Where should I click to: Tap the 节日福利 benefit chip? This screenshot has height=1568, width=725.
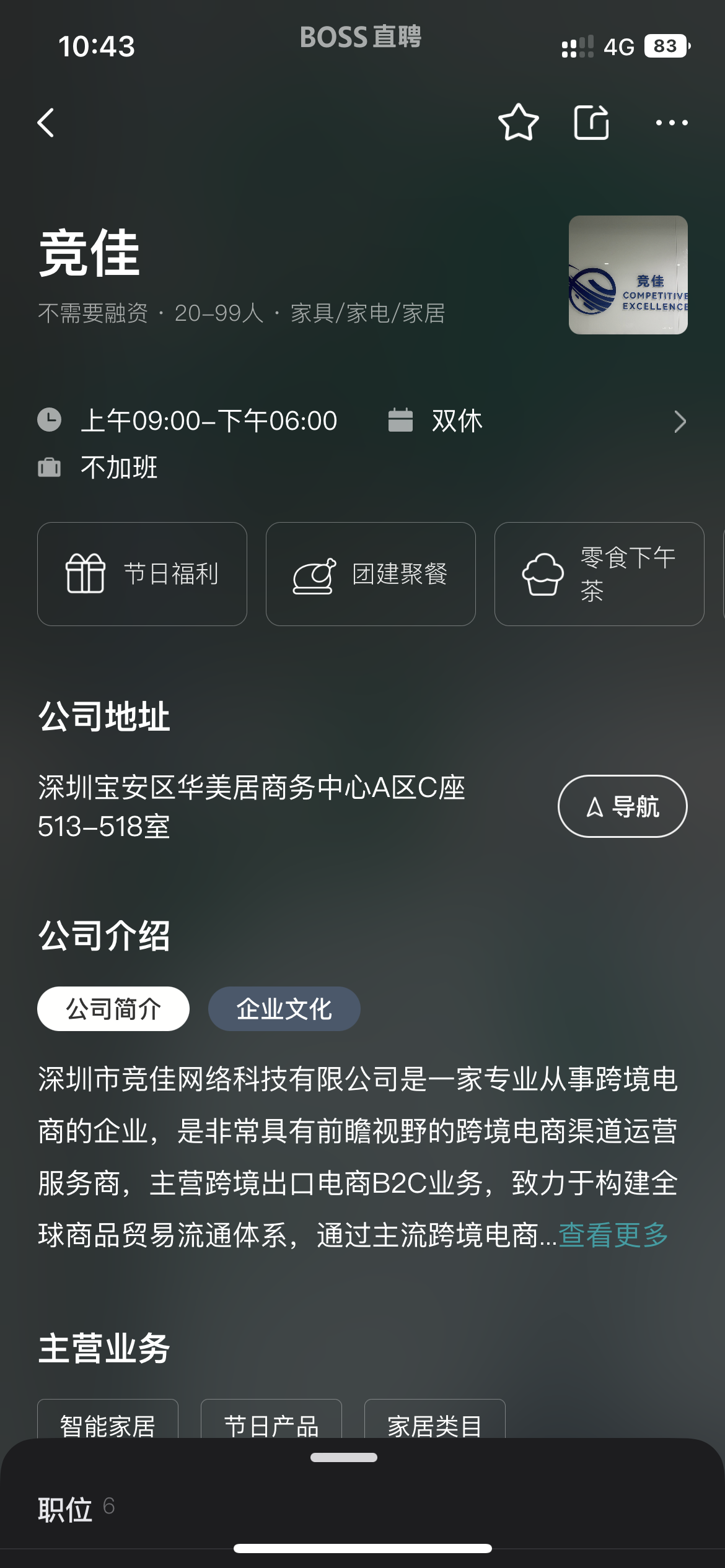(142, 574)
